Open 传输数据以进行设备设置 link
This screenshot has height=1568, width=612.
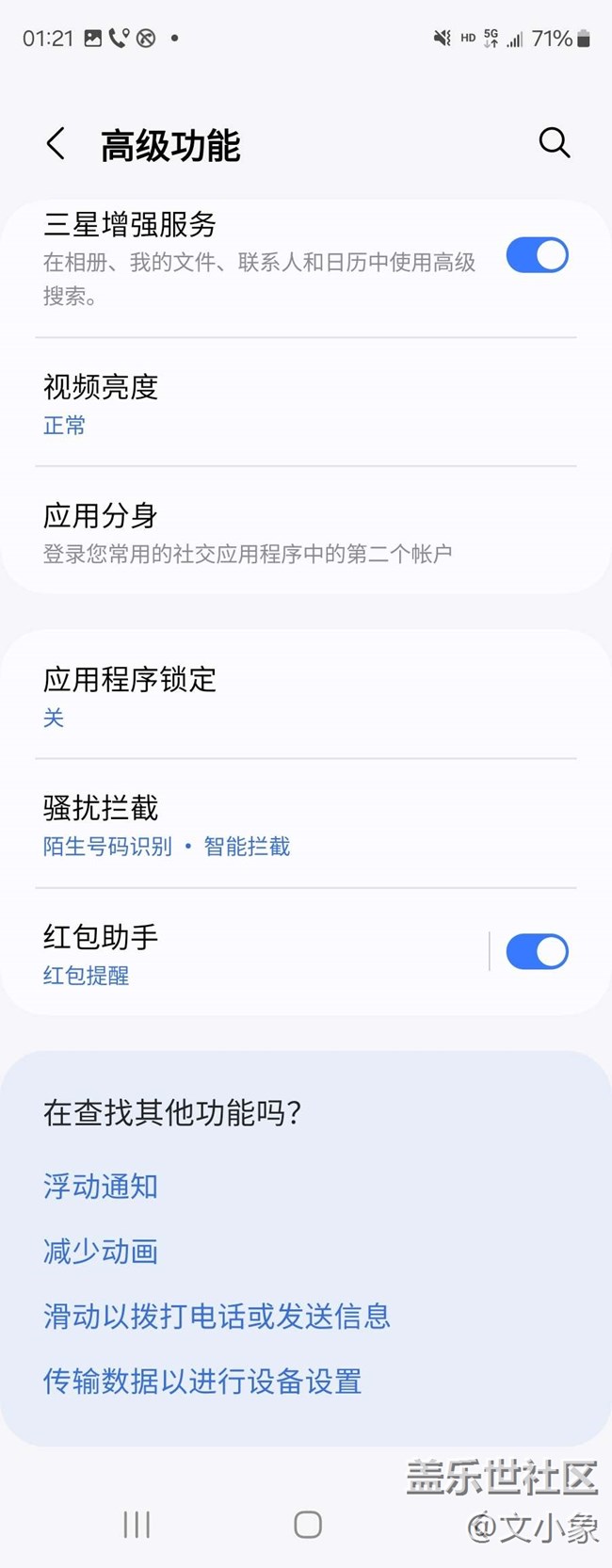click(202, 1381)
